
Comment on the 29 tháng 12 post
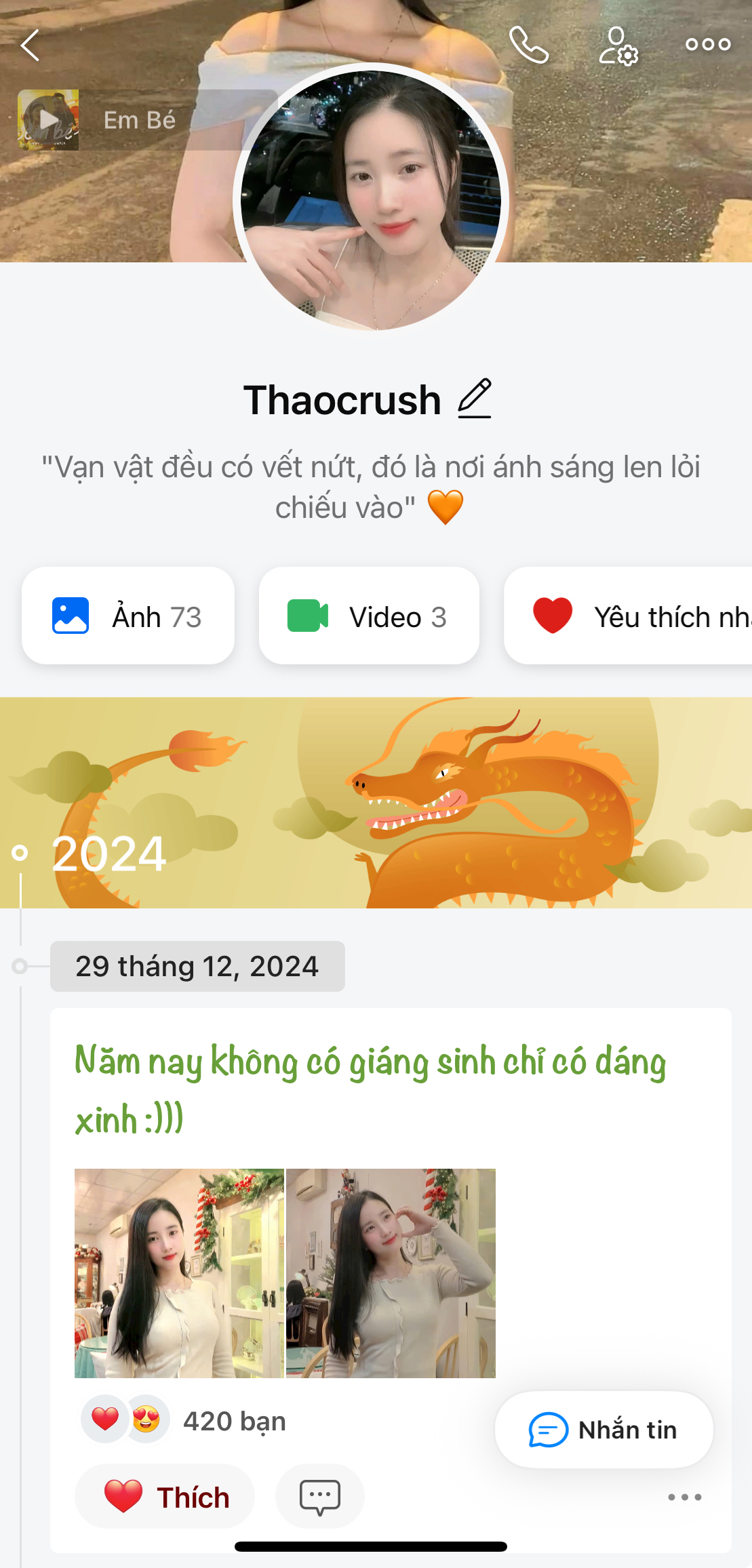point(319,1497)
